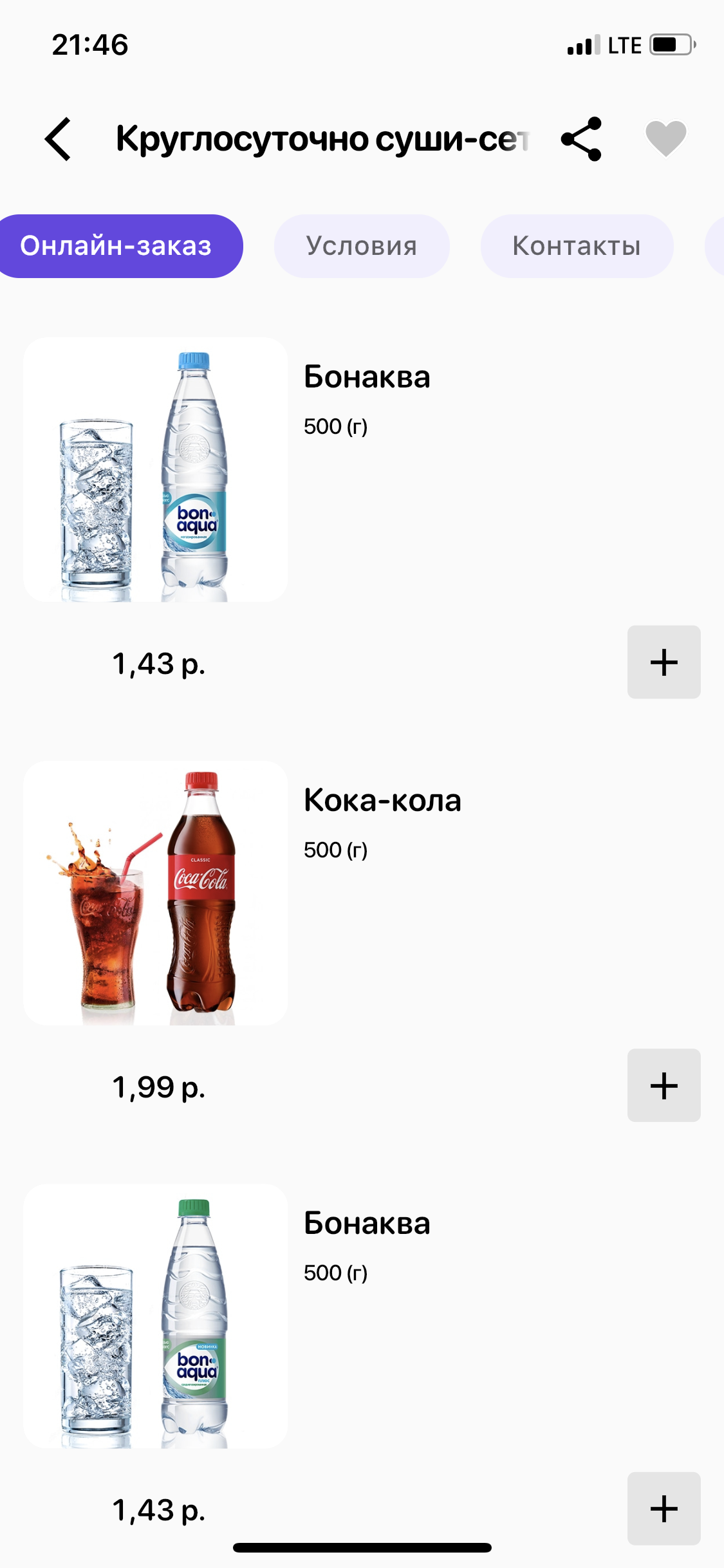Open the Кока-кола product picture

[155, 893]
